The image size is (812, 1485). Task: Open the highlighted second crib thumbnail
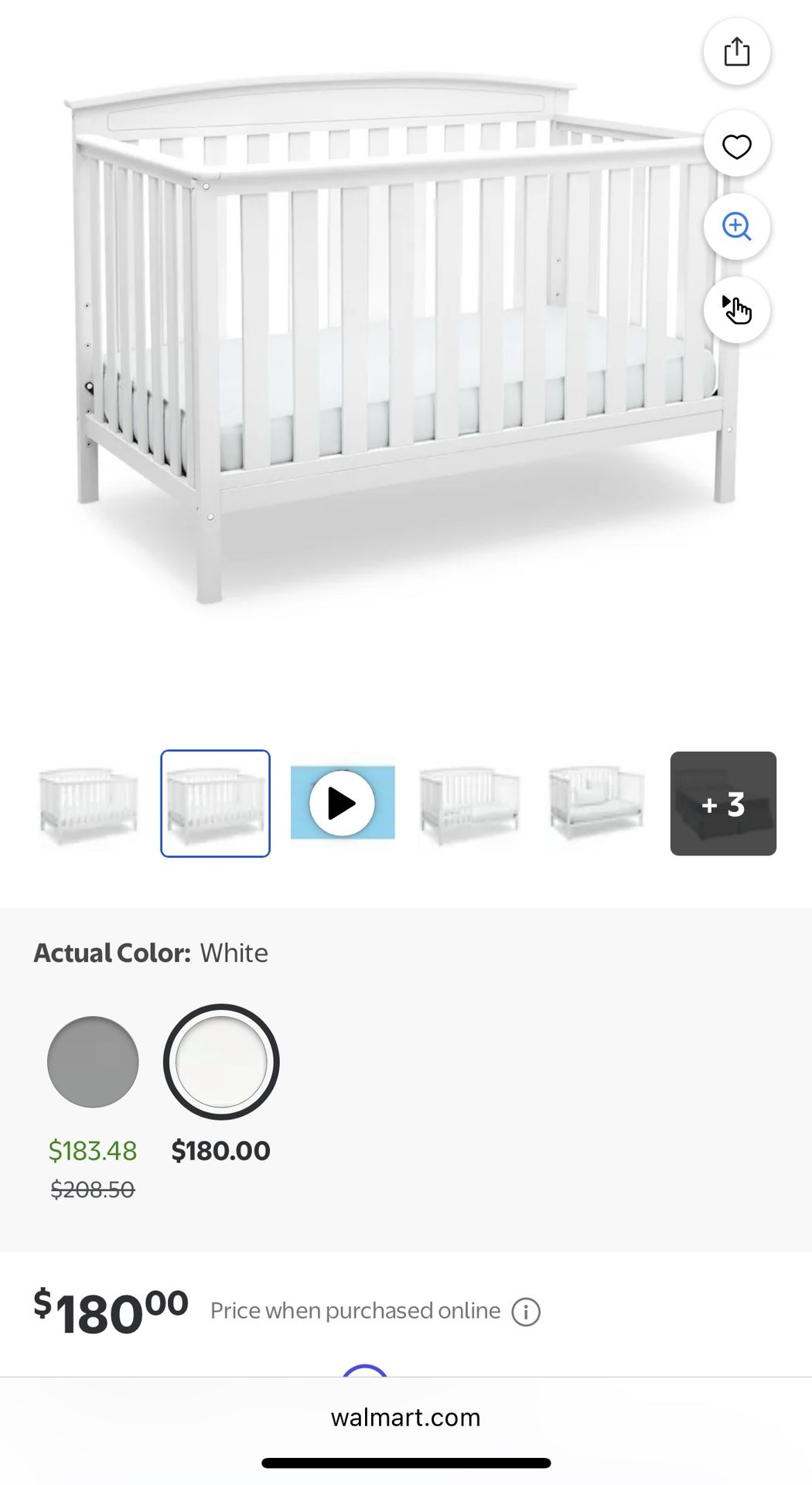point(215,804)
